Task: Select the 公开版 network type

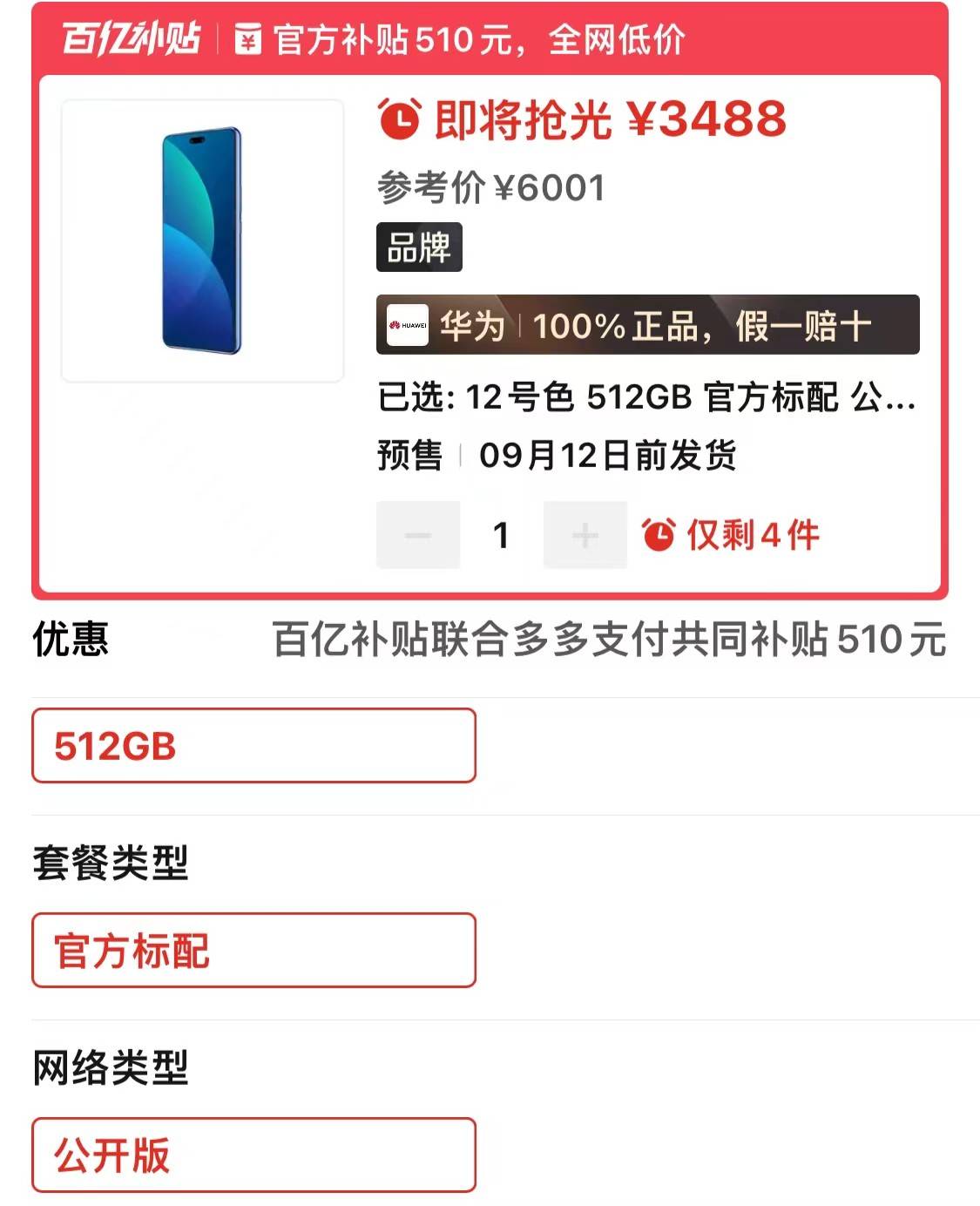Action: click(x=253, y=1155)
